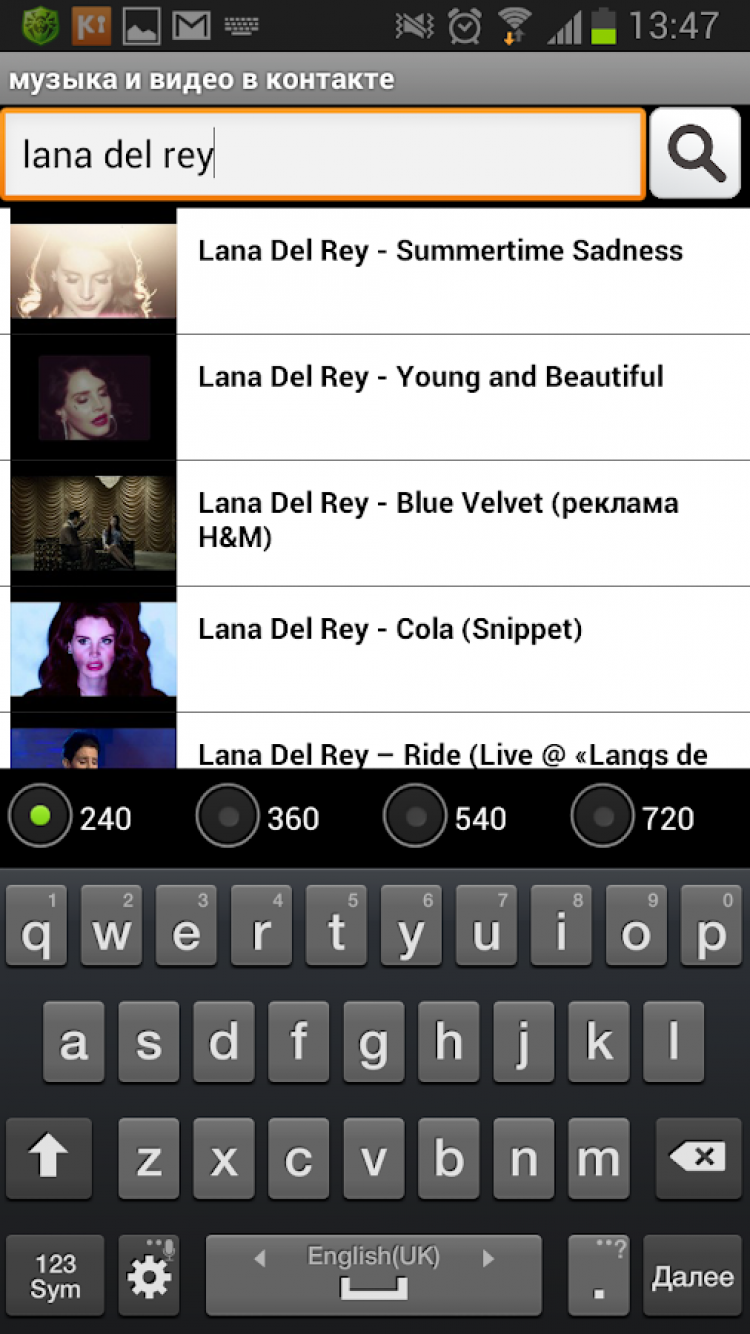Choose 540 video quality
This screenshot has height=1334, width=750.
(416, 817)
